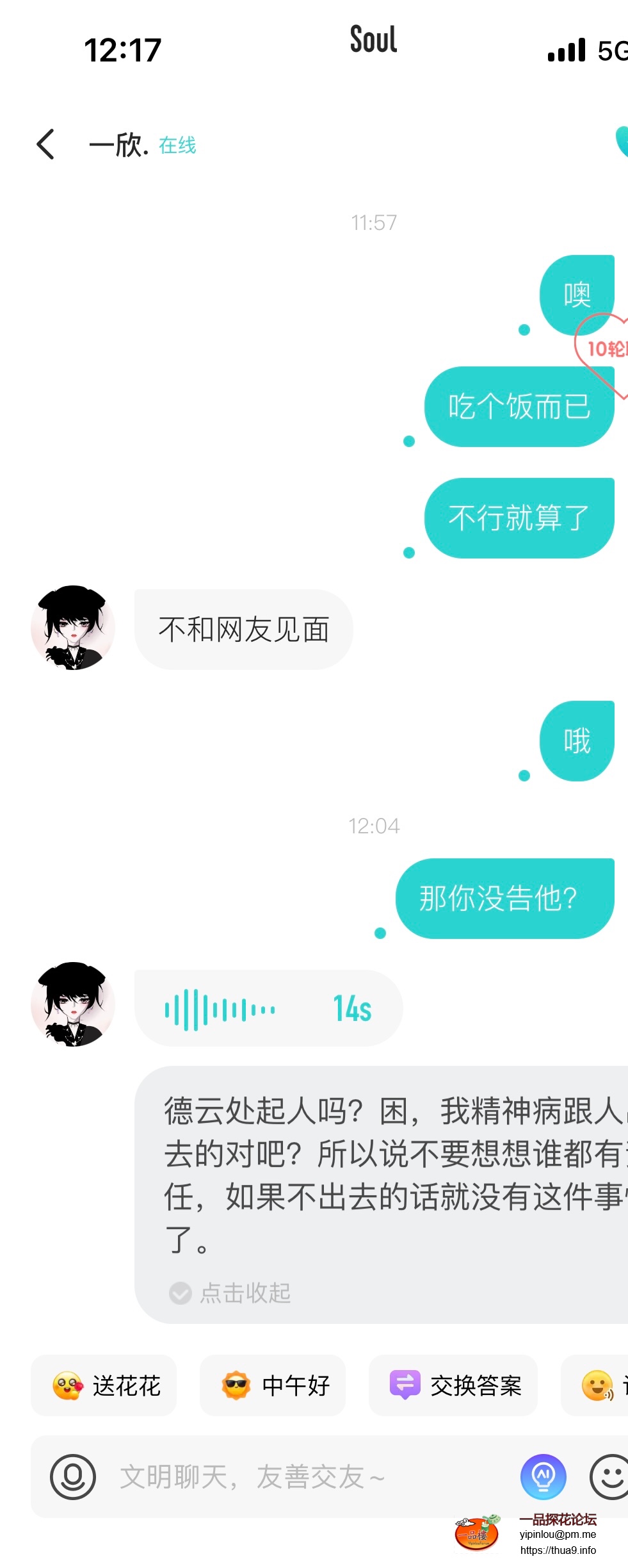The image size is (628, 1568).
Task: Open the AI suggestion lightbulb icon
Action: (x=543, y=1476)
